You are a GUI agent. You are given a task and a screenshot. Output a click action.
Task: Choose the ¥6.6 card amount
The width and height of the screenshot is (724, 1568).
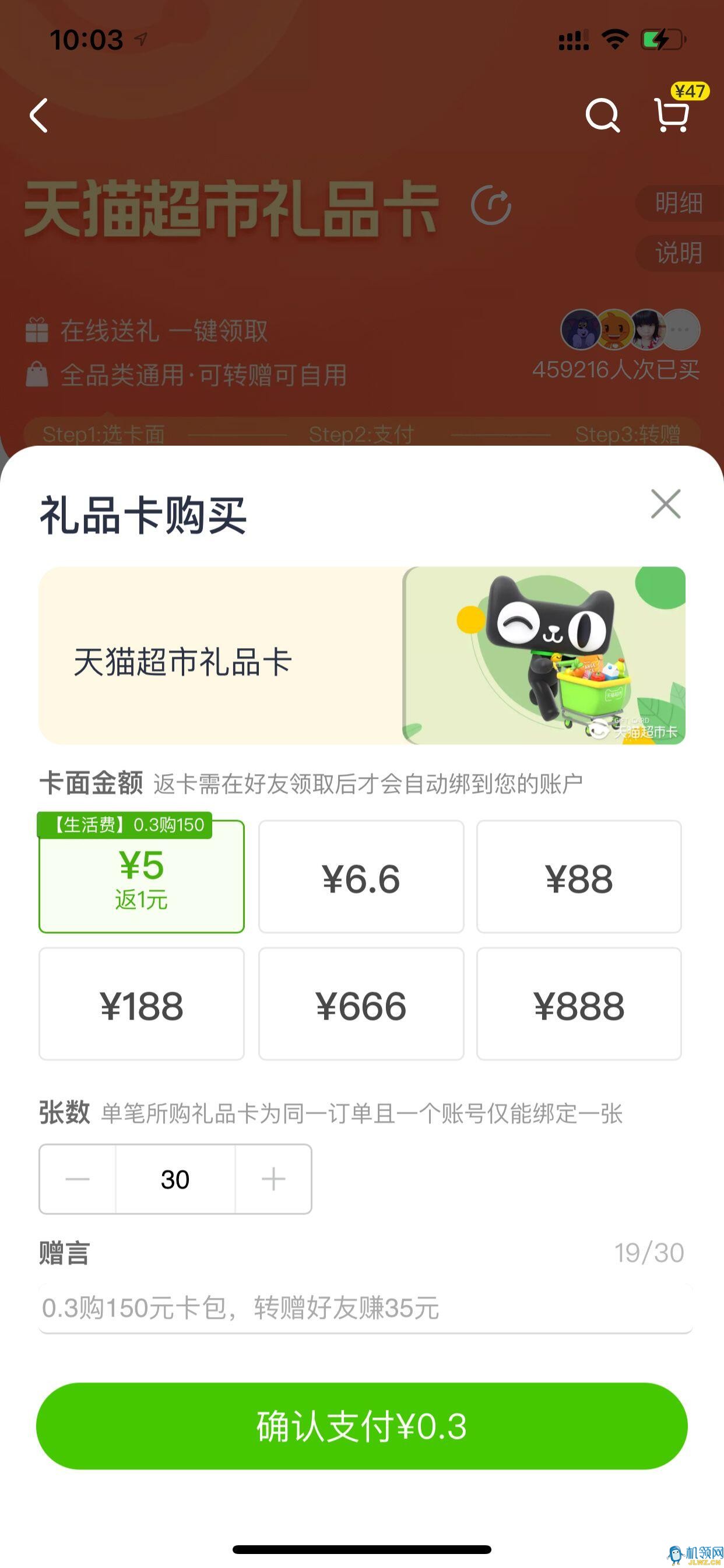tap(361, 877)
